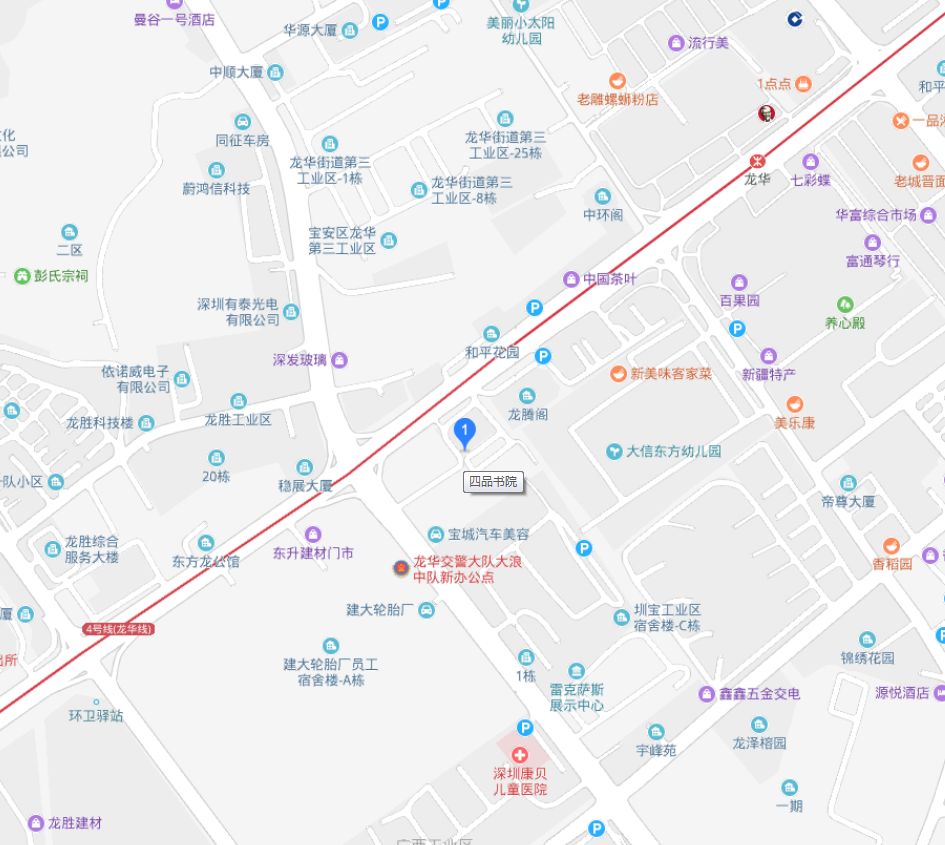Select the 和平花园 marker

[491, 334]
